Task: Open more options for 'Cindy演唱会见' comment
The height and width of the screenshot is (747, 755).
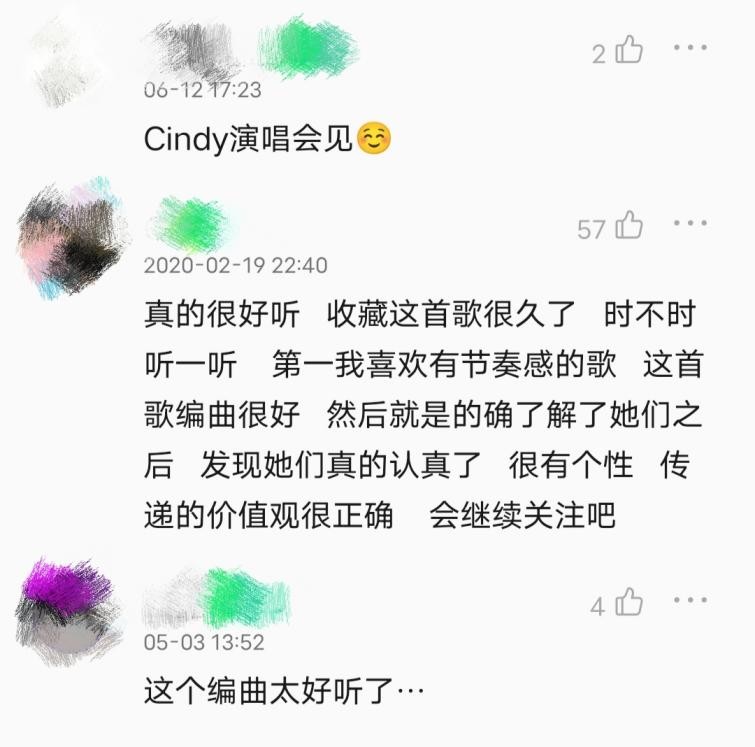Action: click(x=690, y=48)
